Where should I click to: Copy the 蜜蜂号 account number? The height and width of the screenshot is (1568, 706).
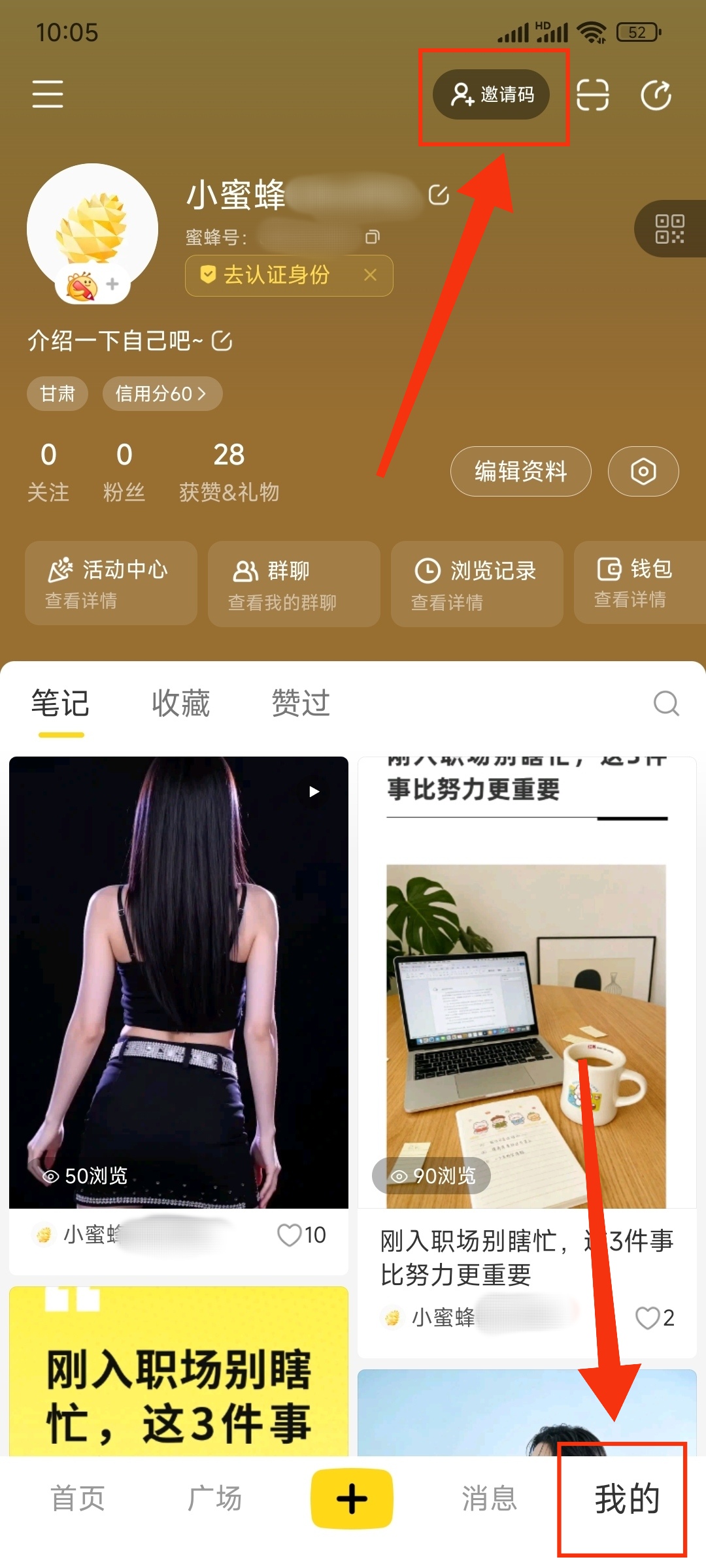(x=371, y=238)
